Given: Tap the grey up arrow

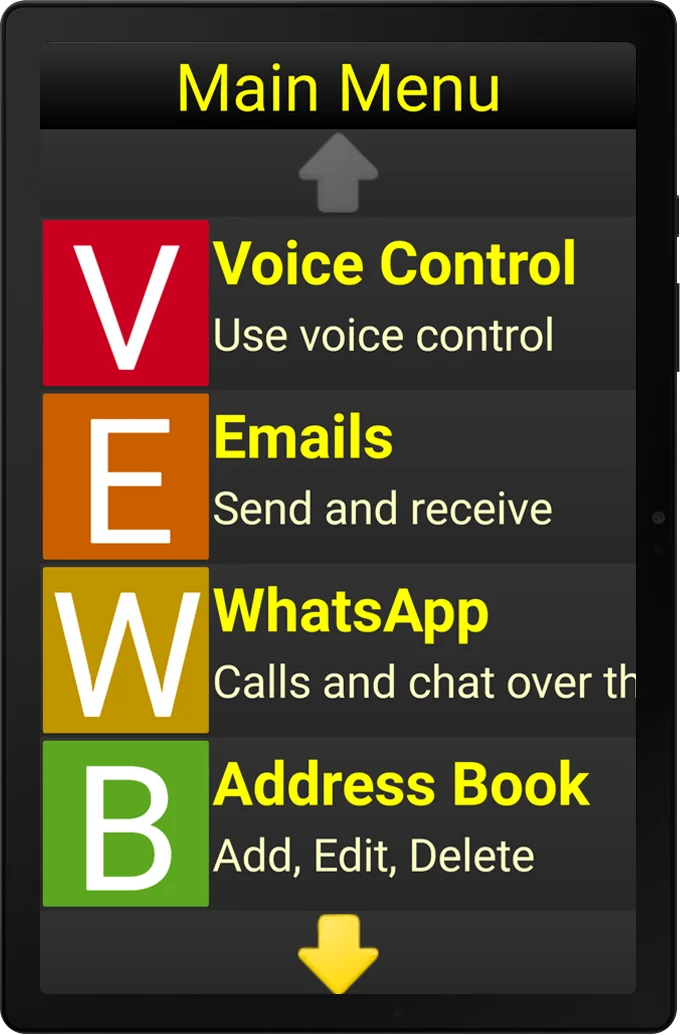Looking at the screenshot, I should click(x=338, y=172).
